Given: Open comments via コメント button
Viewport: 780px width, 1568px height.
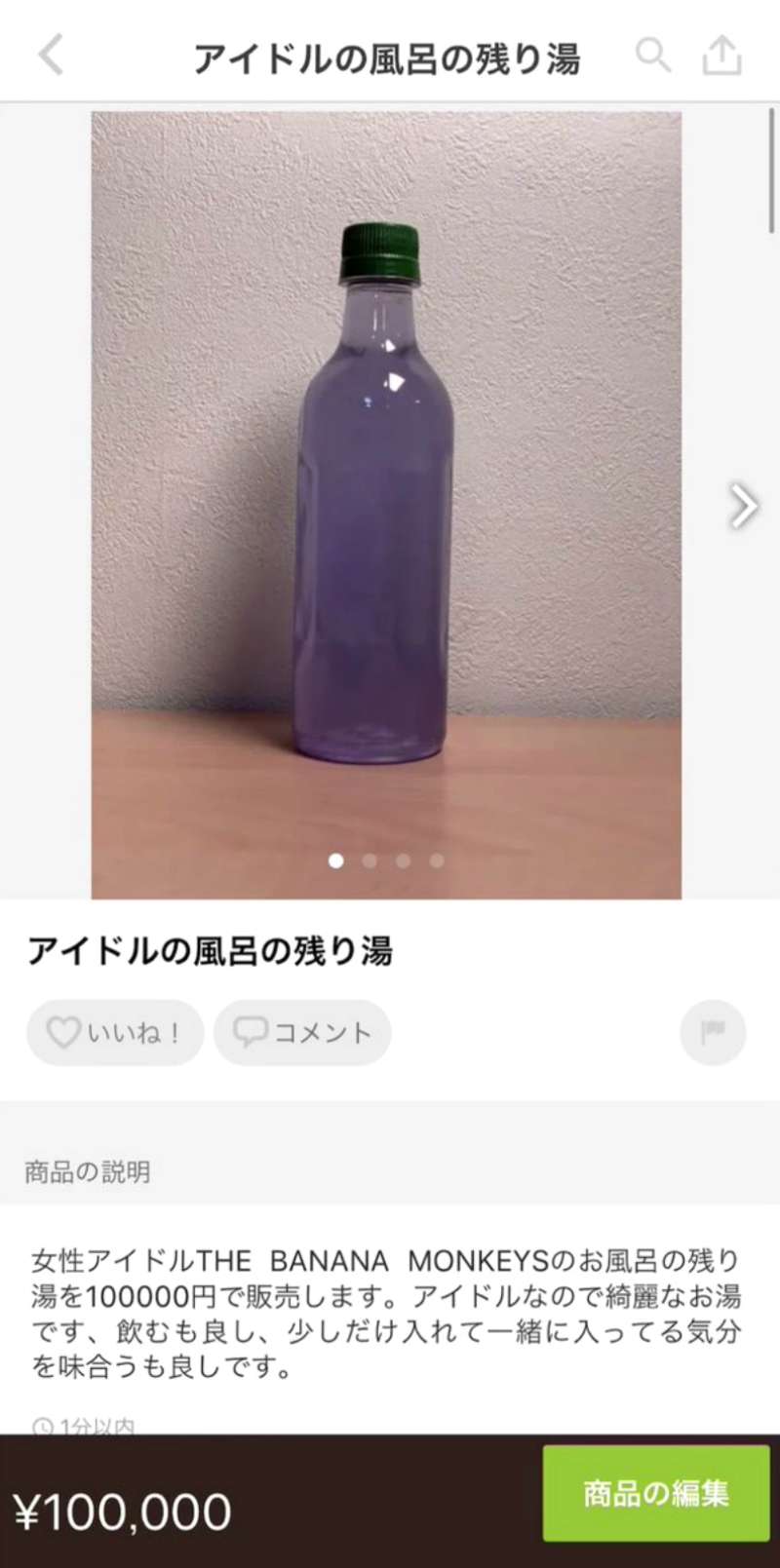Looking at the screenshot, I should [302, 1032].
